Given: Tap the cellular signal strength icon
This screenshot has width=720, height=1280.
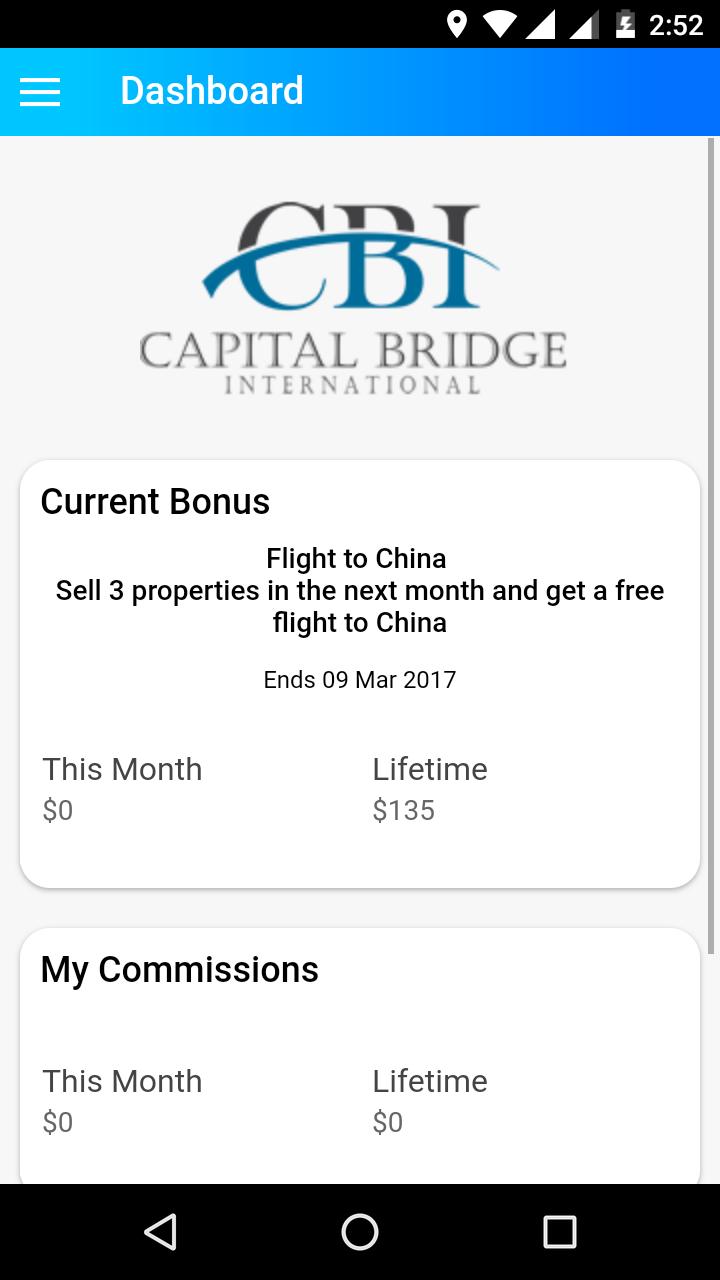Looking at the screenshot, I should [x=540, y=23].
